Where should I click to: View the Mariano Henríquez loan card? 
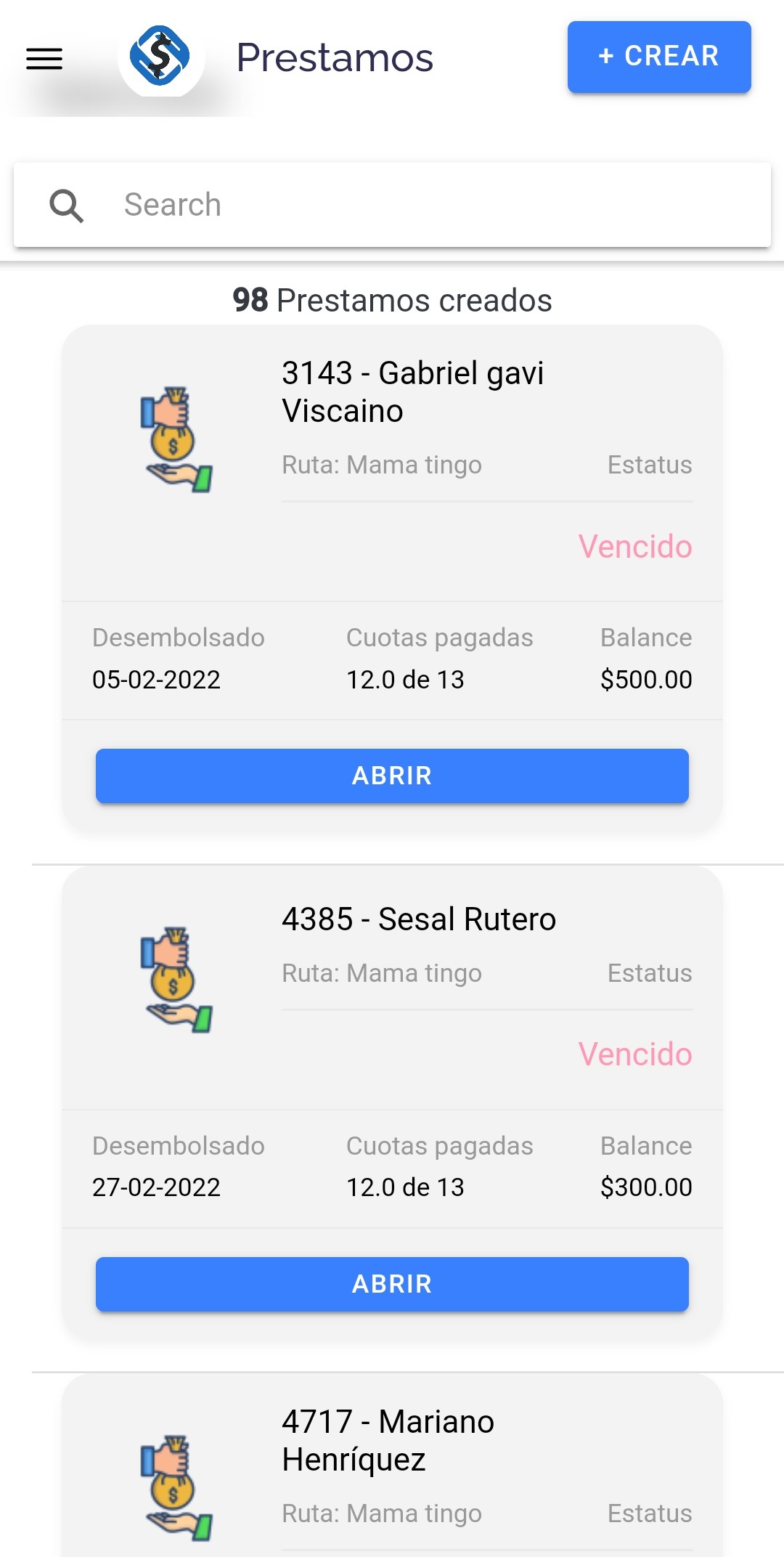tap(388, 1442)
